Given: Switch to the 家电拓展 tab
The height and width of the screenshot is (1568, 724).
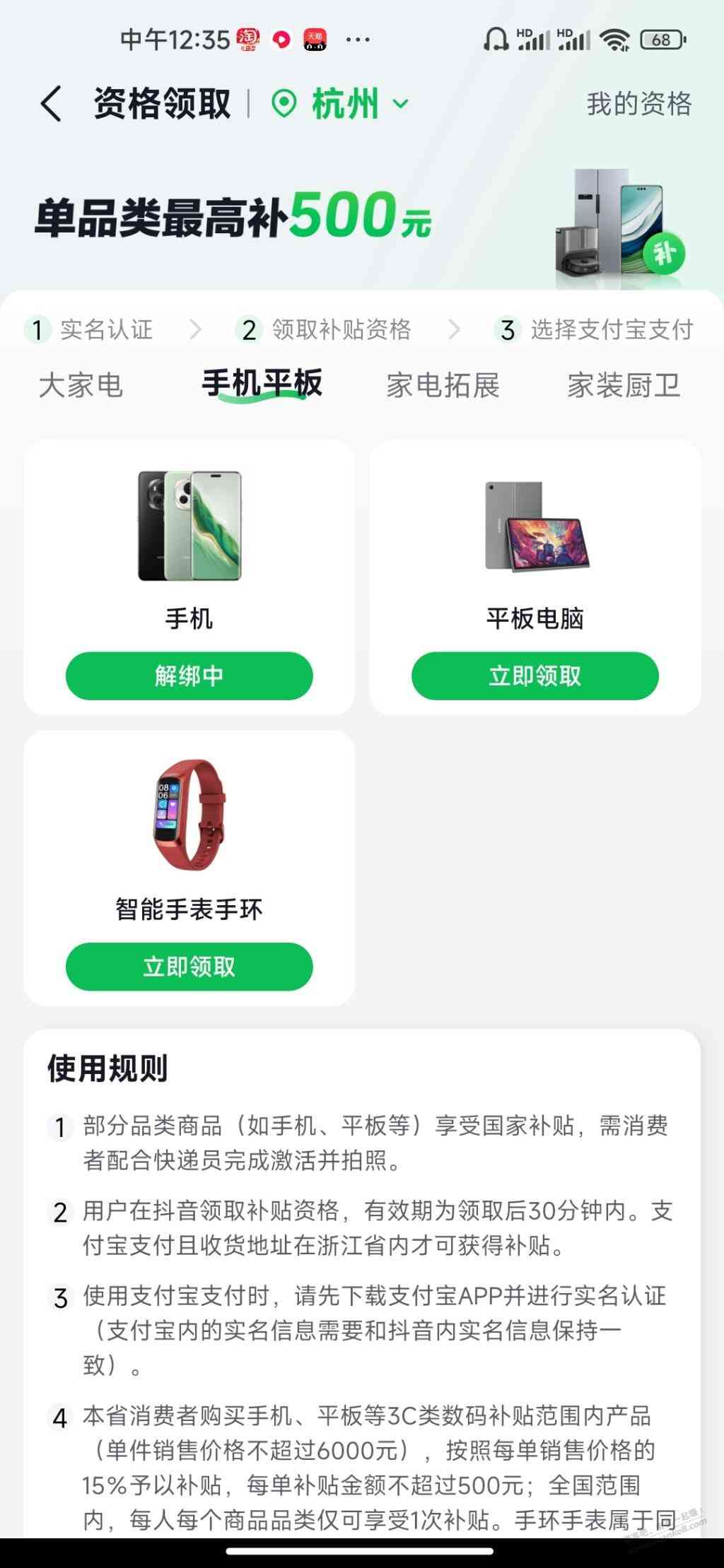Looking at the screenshot, I should click(443, 385).
